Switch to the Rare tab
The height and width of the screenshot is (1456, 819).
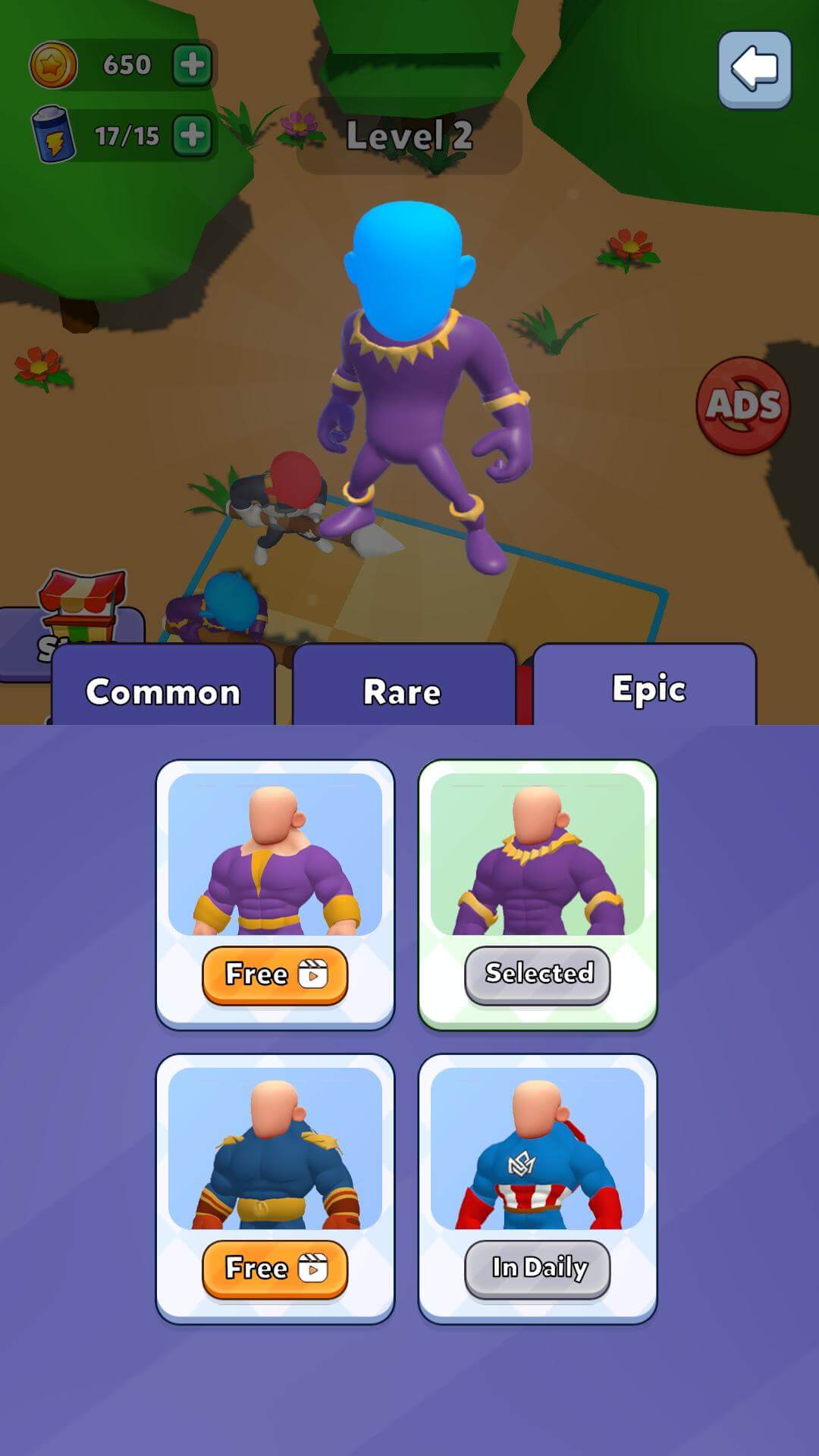point(403,691)
